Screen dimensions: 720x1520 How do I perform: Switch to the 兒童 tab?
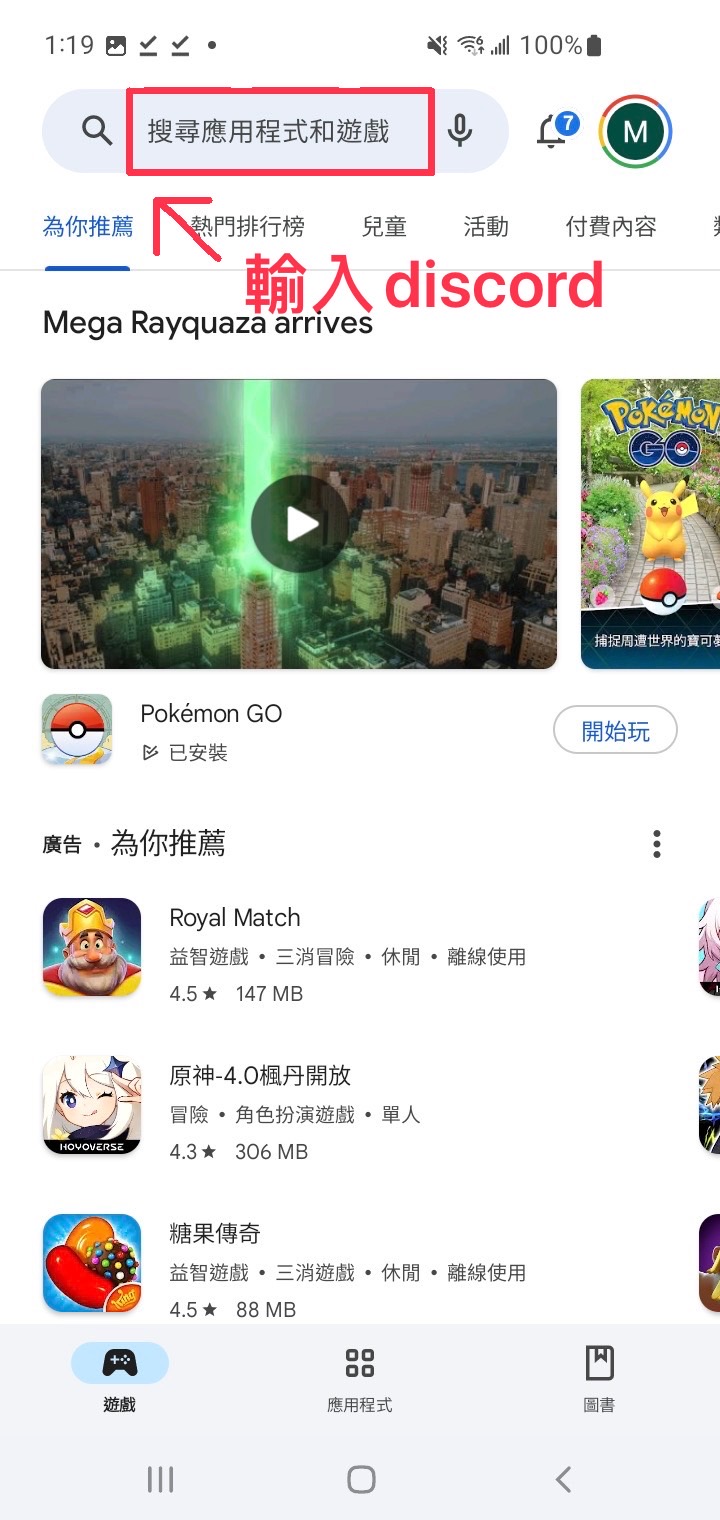(384, 227)
